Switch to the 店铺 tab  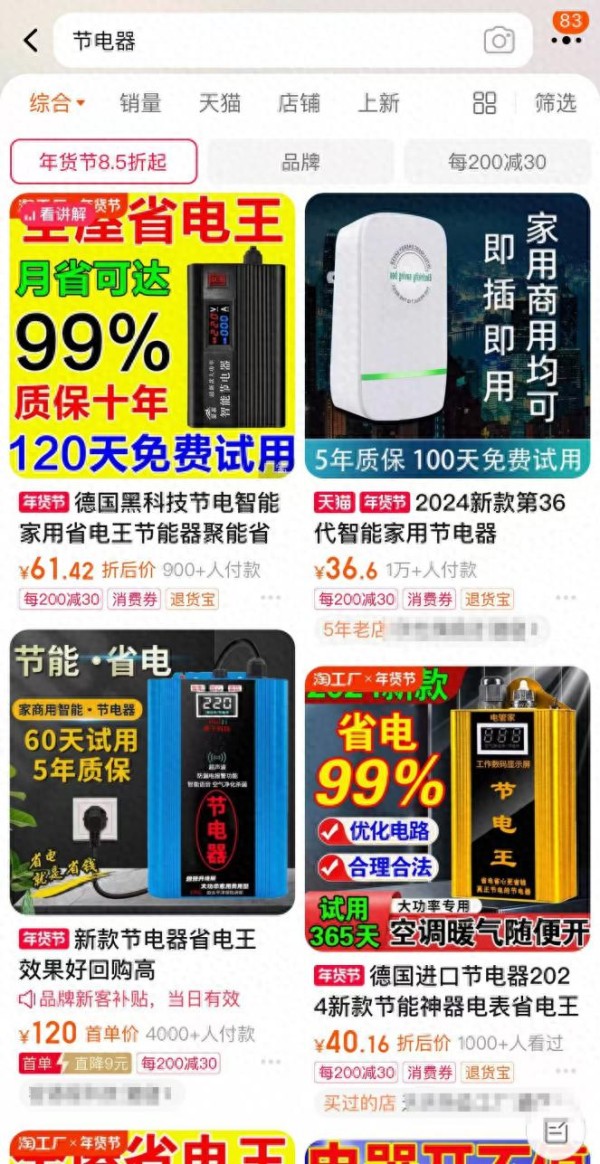pyautogui.click(x=299, y=102)
